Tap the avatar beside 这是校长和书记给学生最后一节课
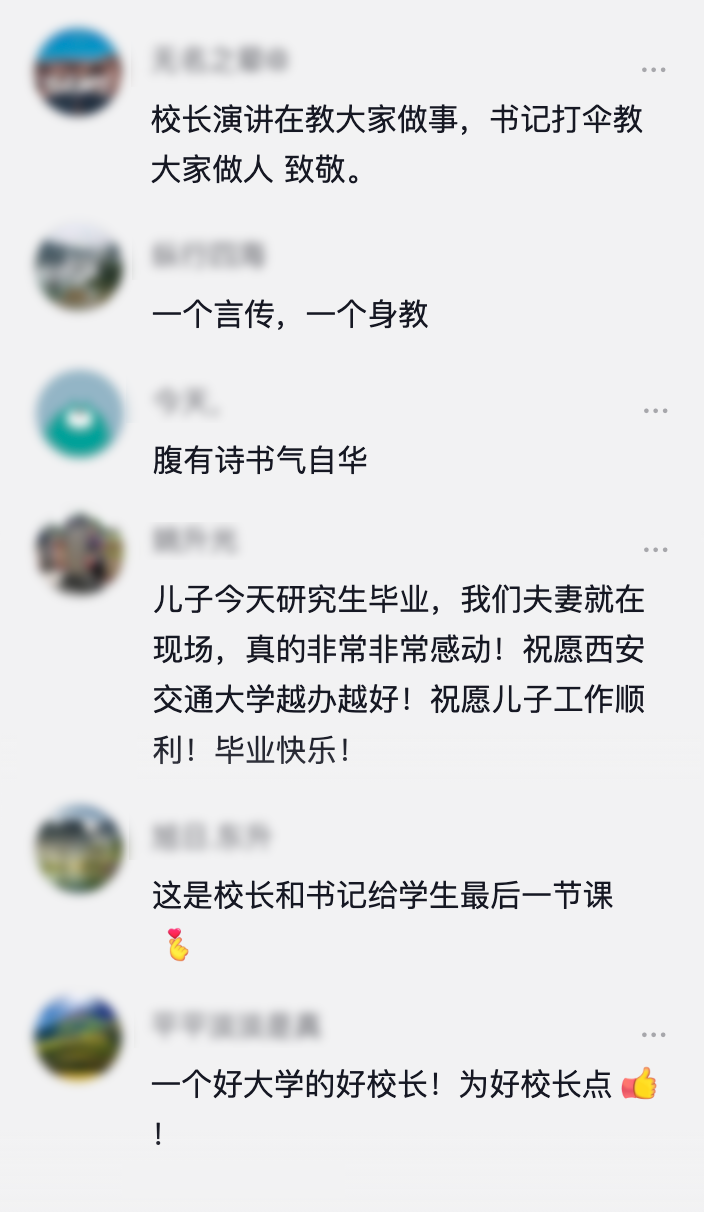The width and height of the screenshot is (704, 1212). (x=79, y=848)
